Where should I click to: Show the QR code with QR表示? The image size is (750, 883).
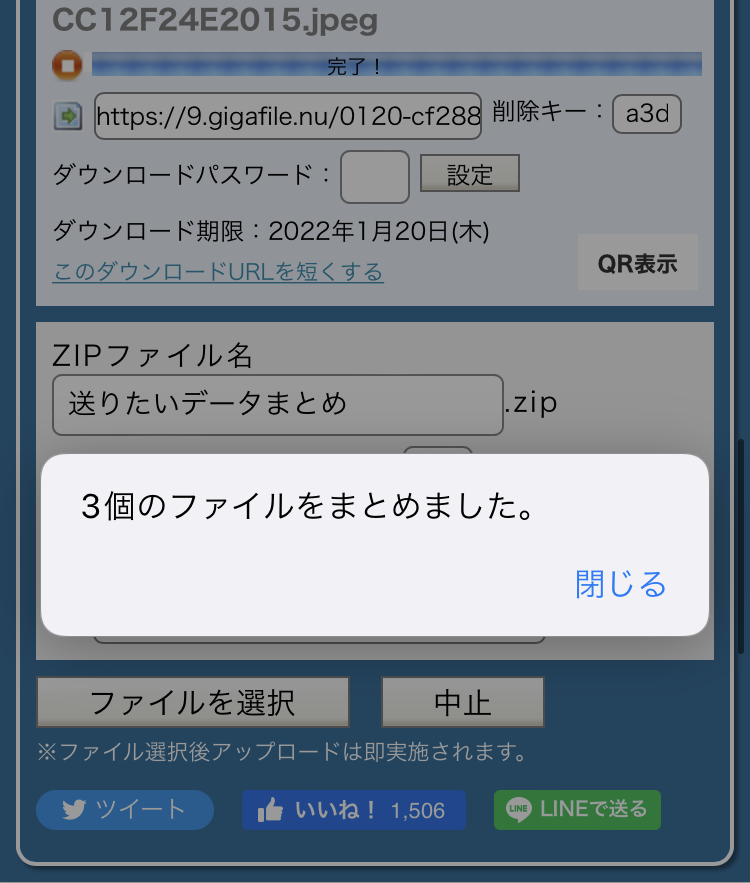point(637,263)
